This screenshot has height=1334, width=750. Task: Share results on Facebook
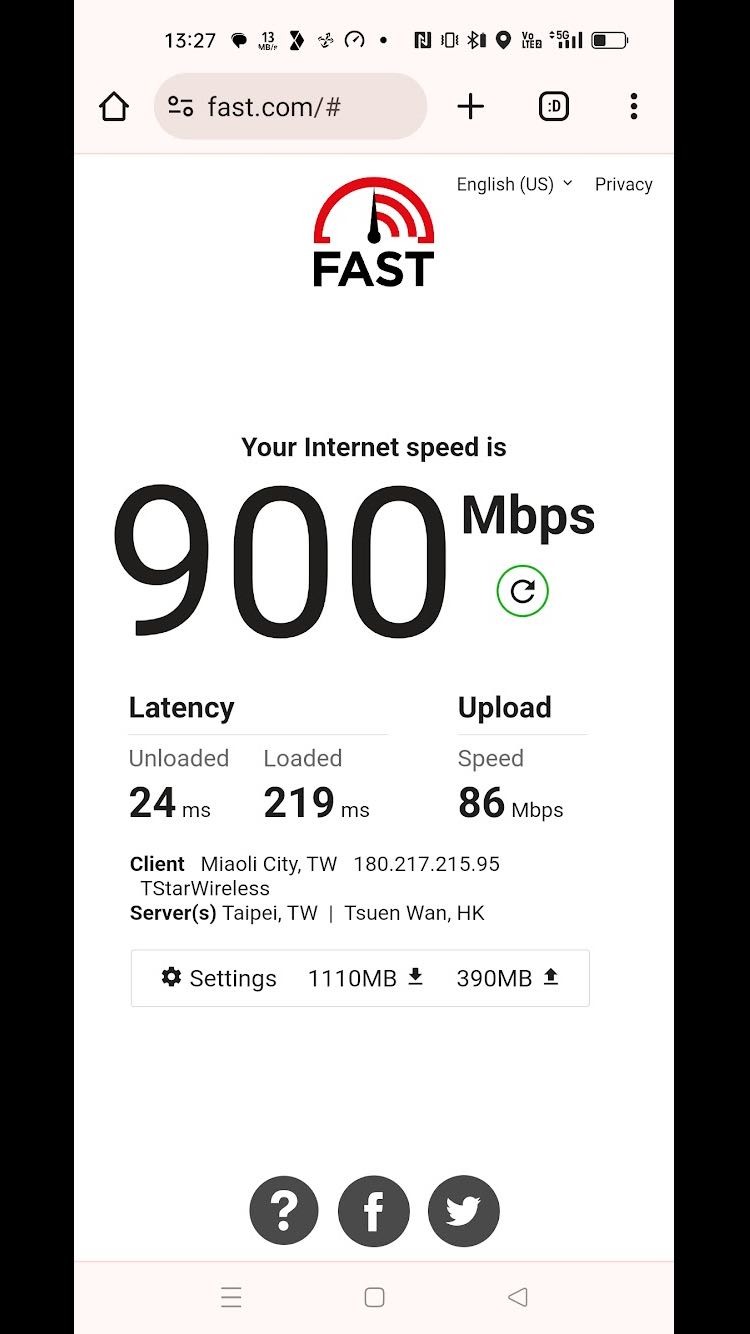pyautogui.click(x=374, y=1211)
